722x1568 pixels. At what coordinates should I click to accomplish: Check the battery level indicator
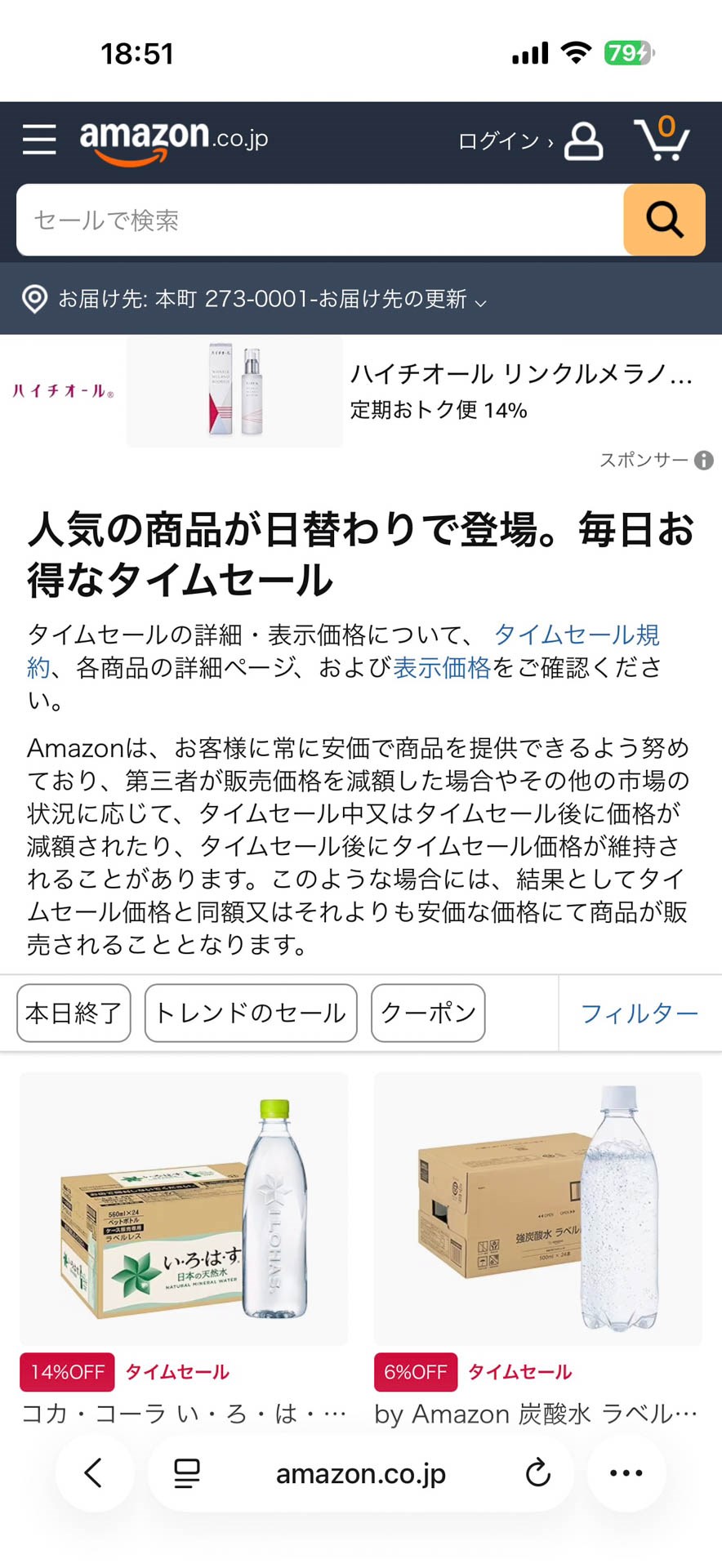pos(627,51)
